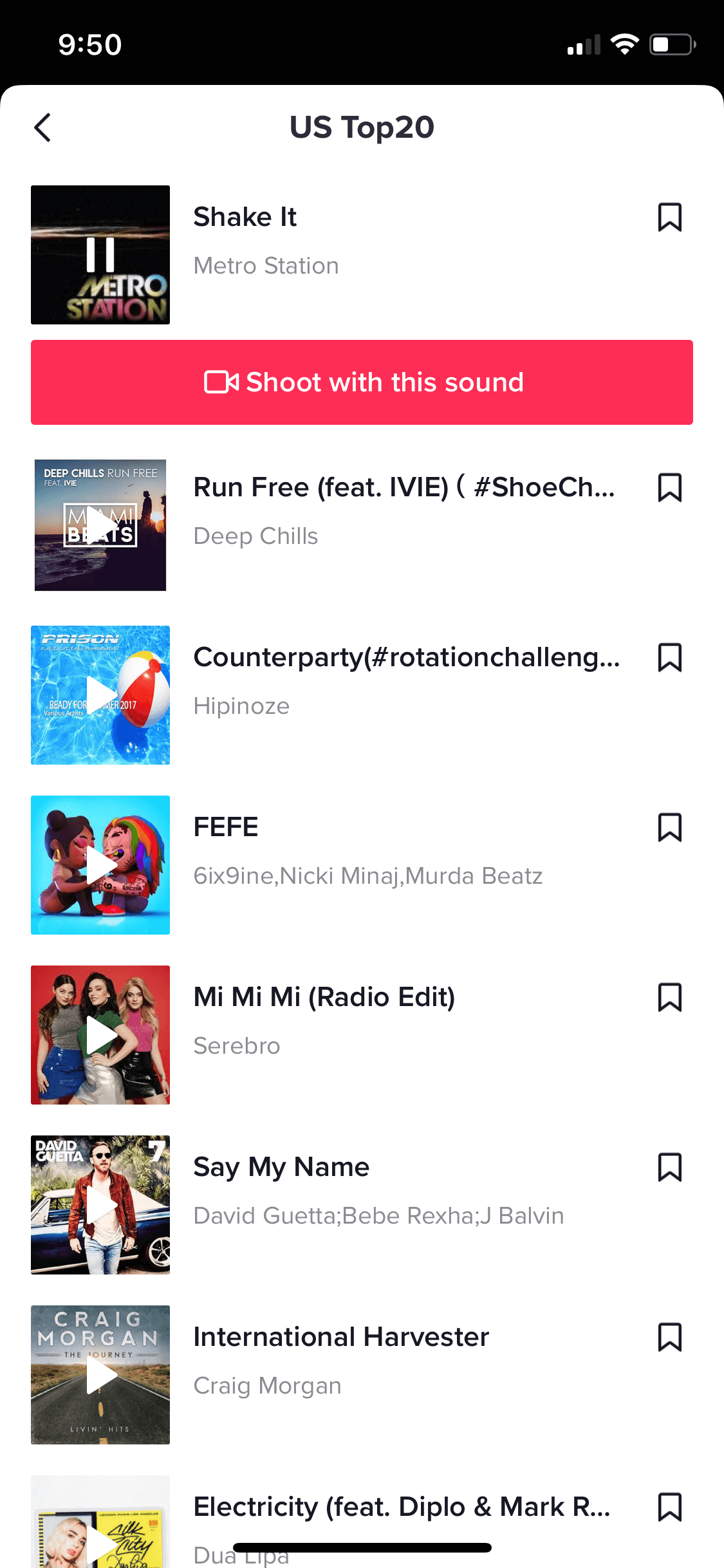Bookmark Electricity by Dua Lipa
The width and height of the screenshot is (724, 1568).
[669, 1507]
